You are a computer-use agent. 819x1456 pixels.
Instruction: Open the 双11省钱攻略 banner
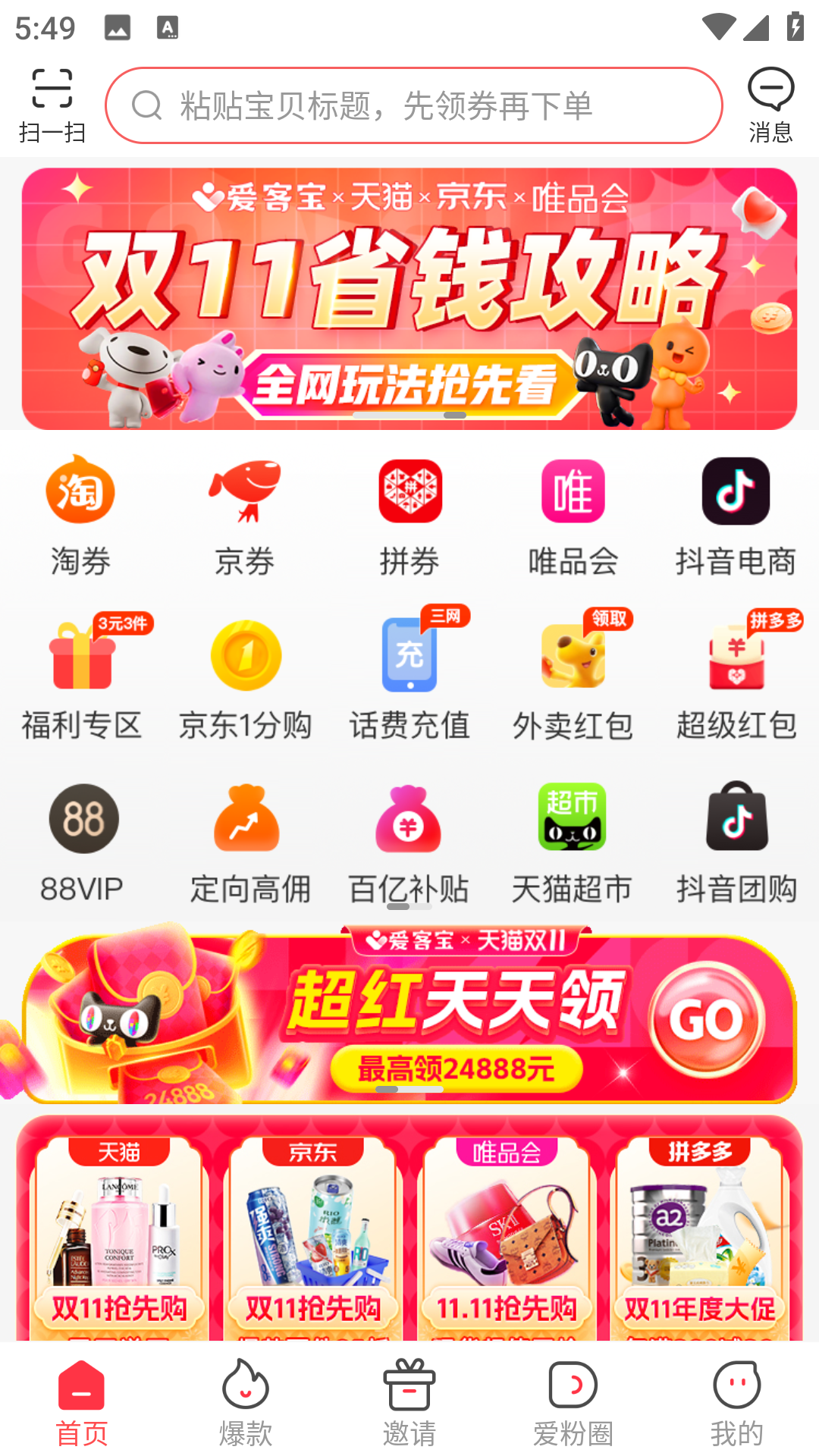[x=409, y=298]
